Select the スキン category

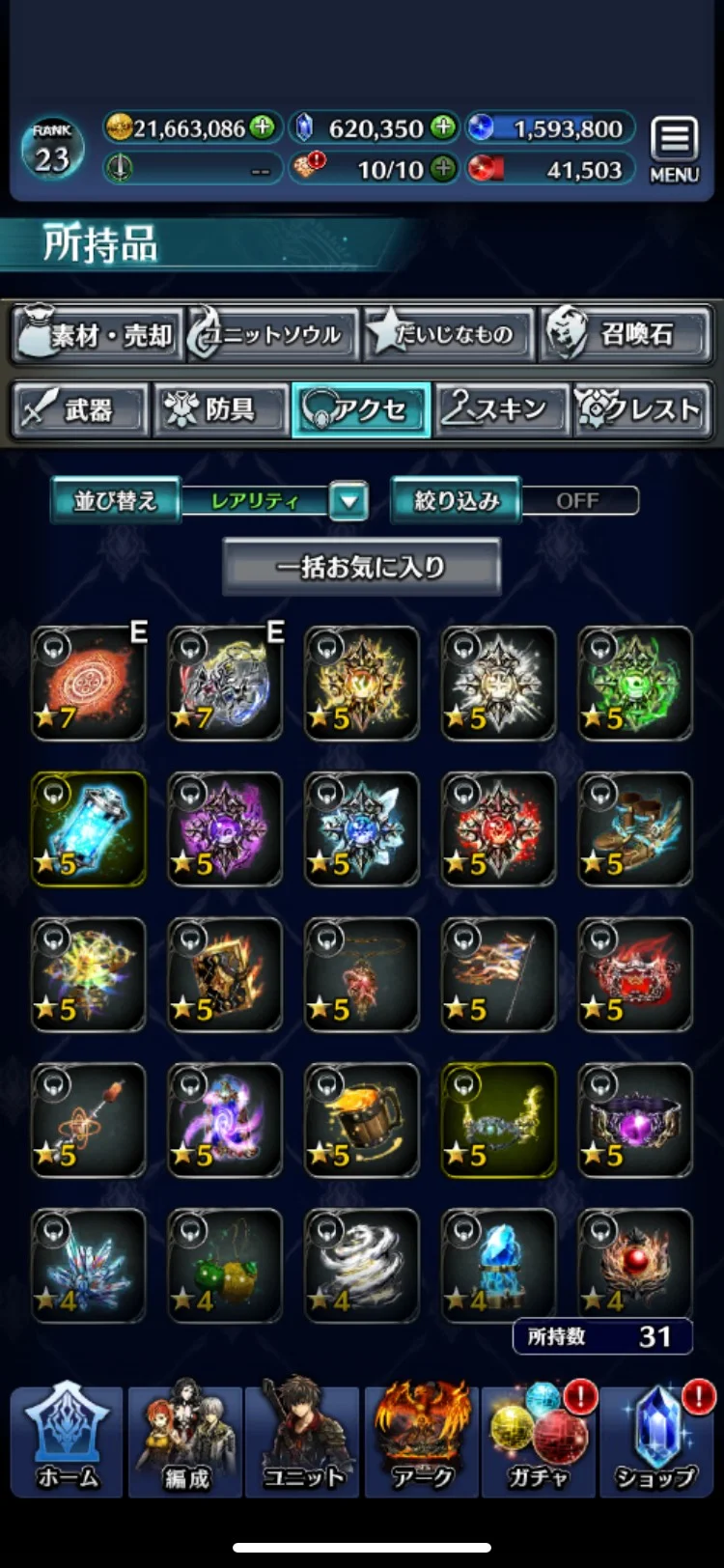click(x=501, y=409)
